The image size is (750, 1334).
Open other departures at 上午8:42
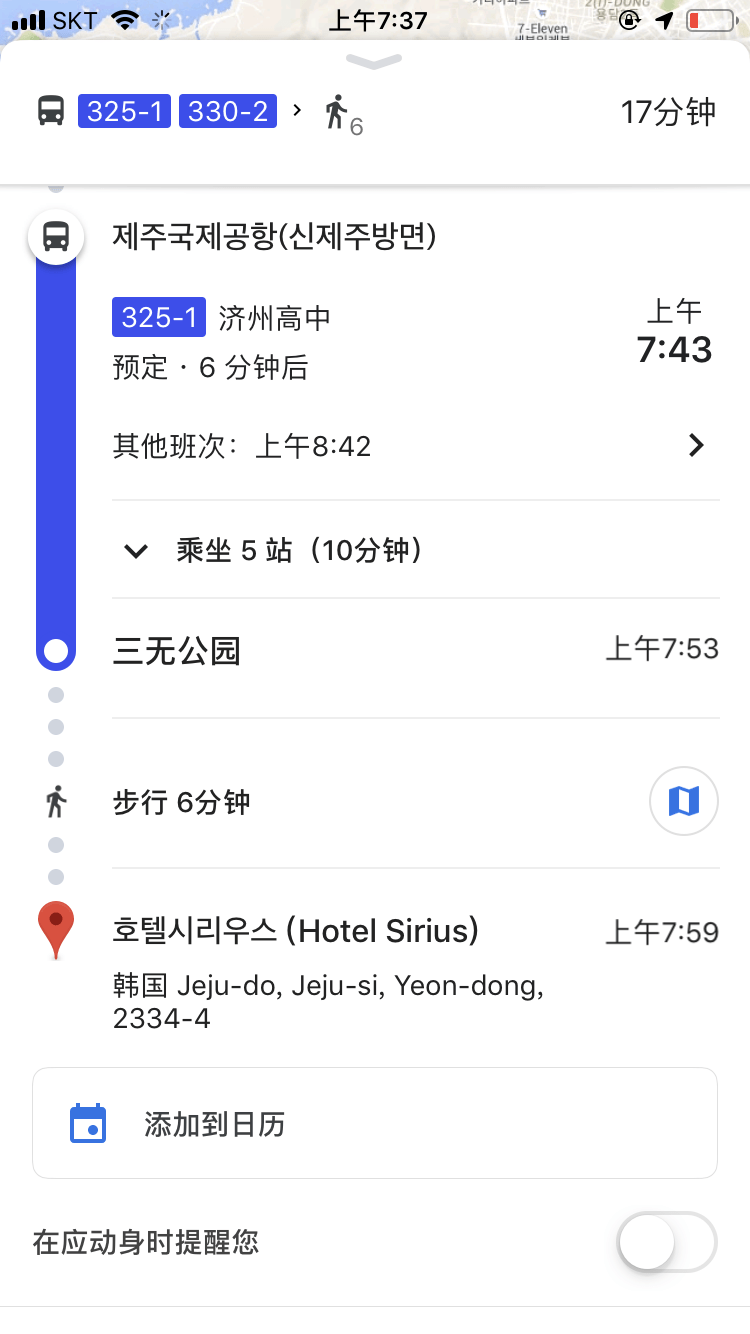coord(415,446)
